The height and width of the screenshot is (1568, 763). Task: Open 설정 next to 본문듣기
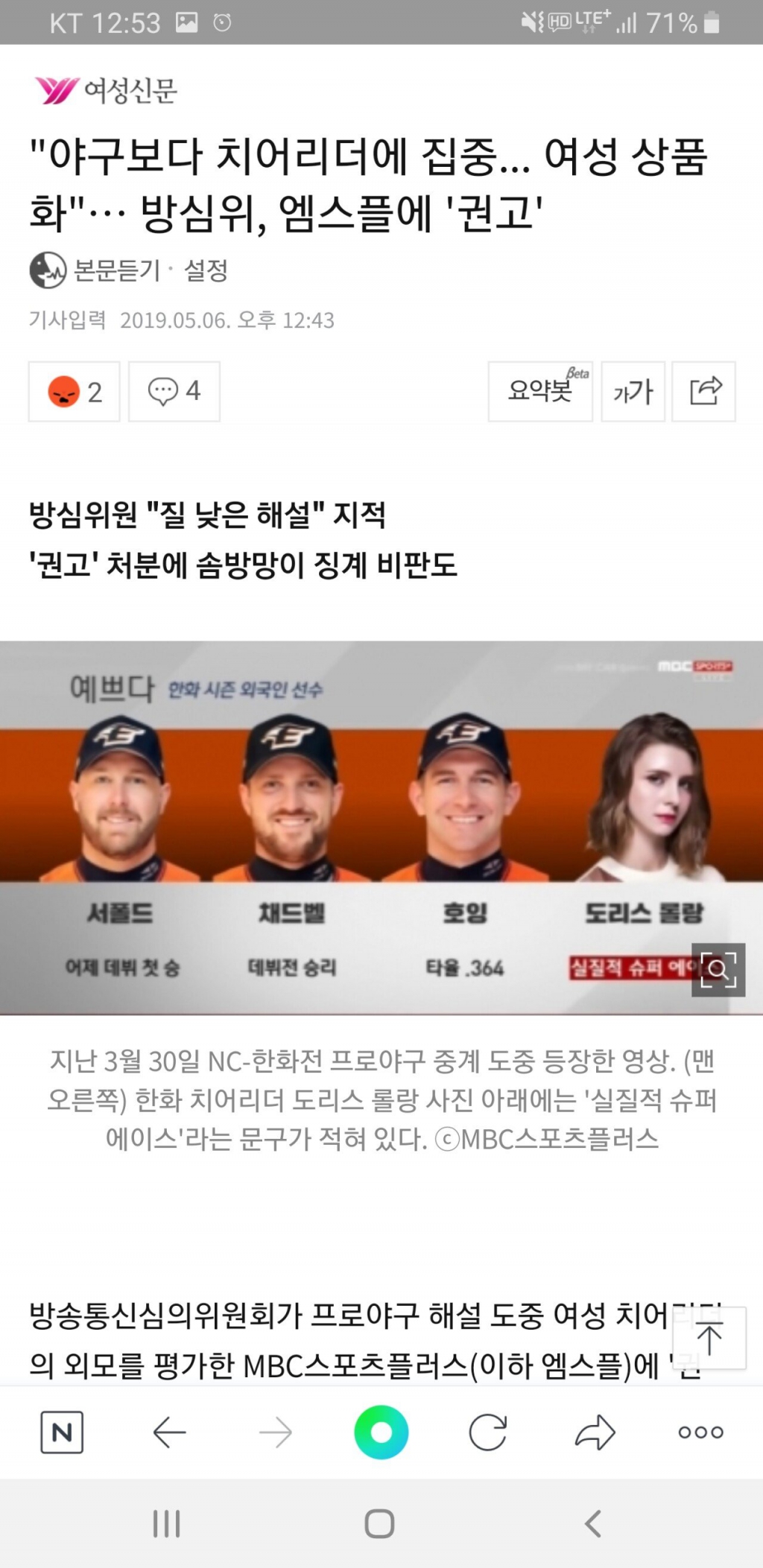pyautogui.click(x=206, y=270)
